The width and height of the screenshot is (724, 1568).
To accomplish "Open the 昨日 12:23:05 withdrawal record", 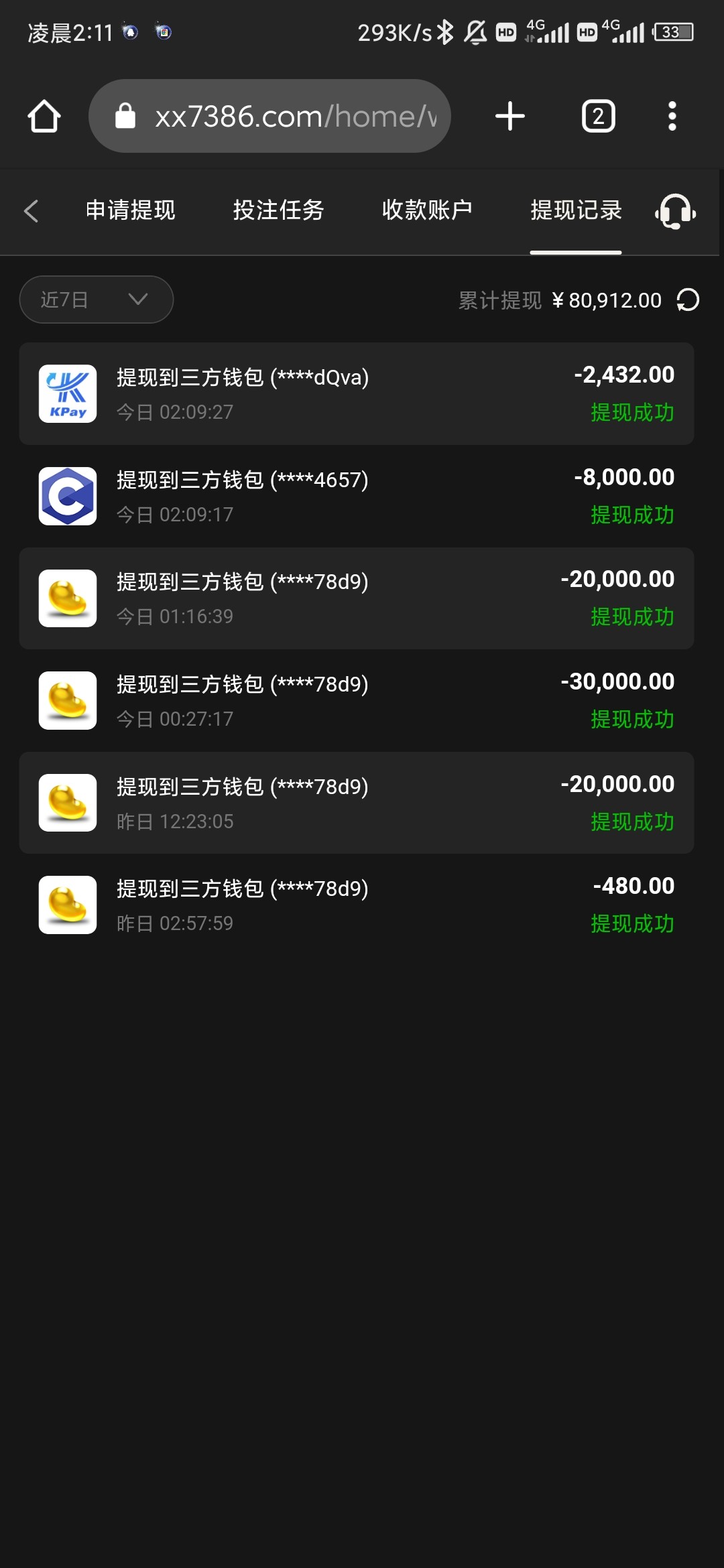I will (357, 803).
